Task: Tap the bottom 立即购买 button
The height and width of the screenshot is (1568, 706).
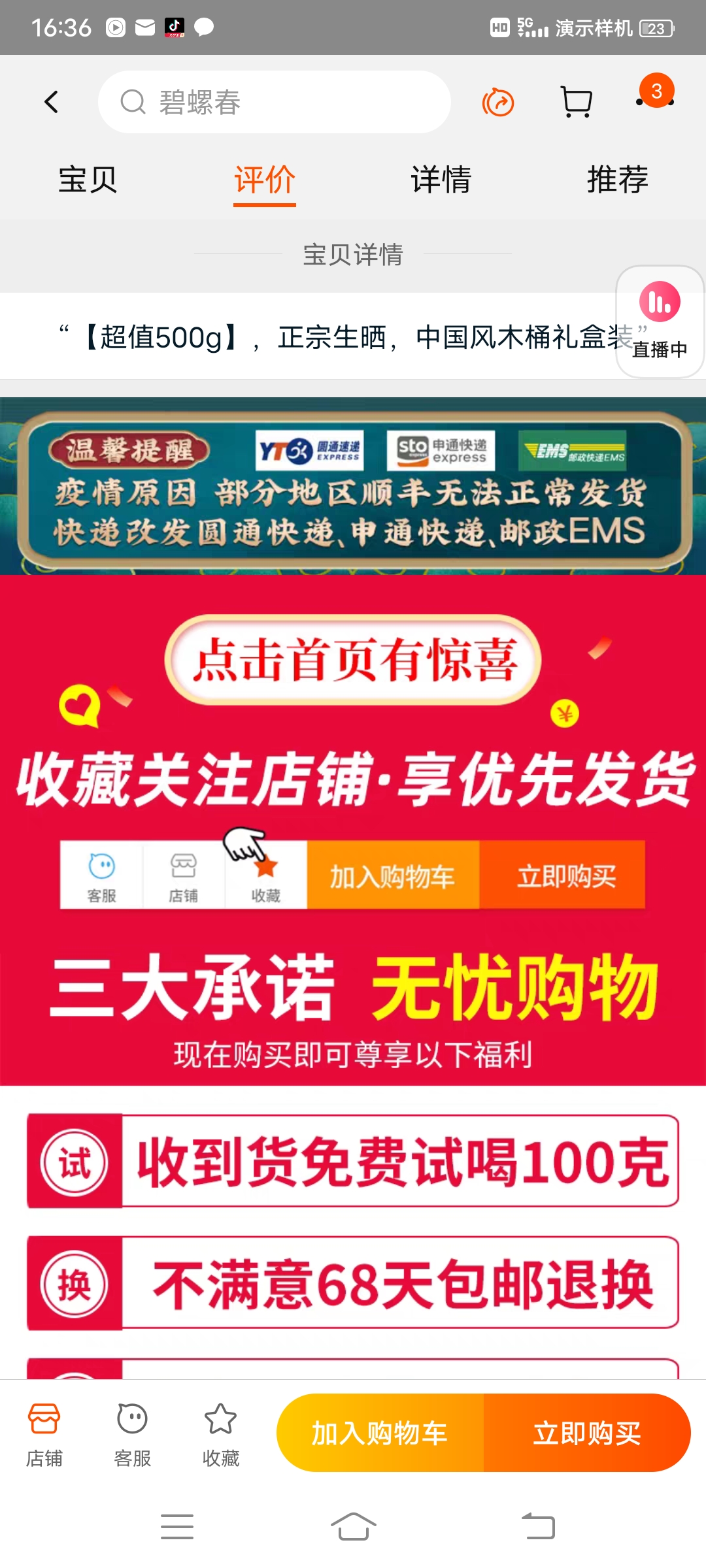Action: 587,1433
